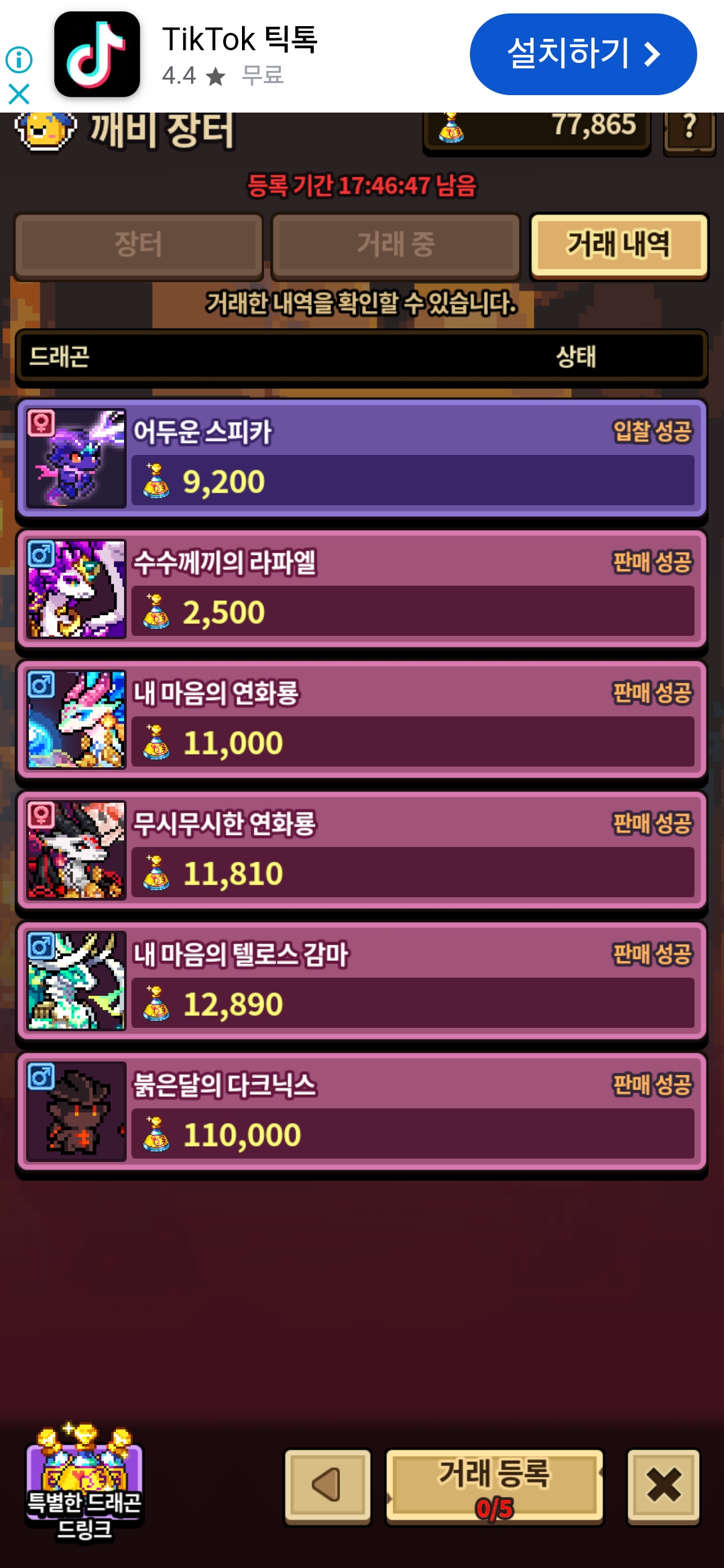Go back with the left arrow button
The height and width of the screenshot is (1568, 724).
[x=327, y=1486]
